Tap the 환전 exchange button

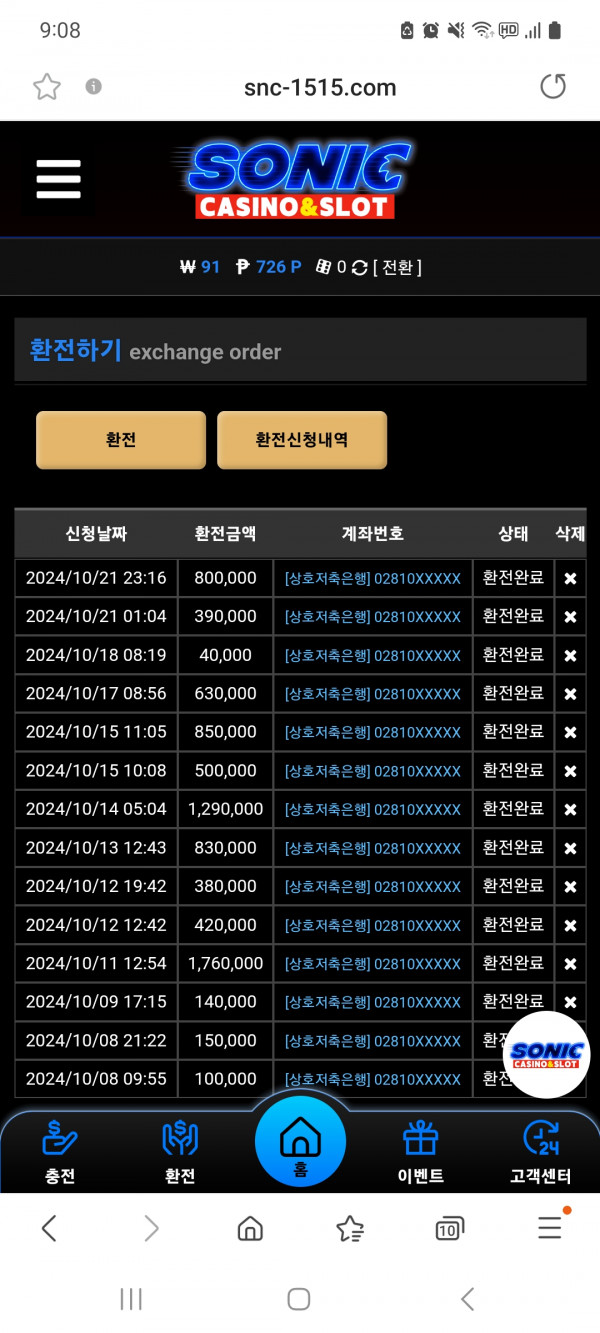coord(121,440)
